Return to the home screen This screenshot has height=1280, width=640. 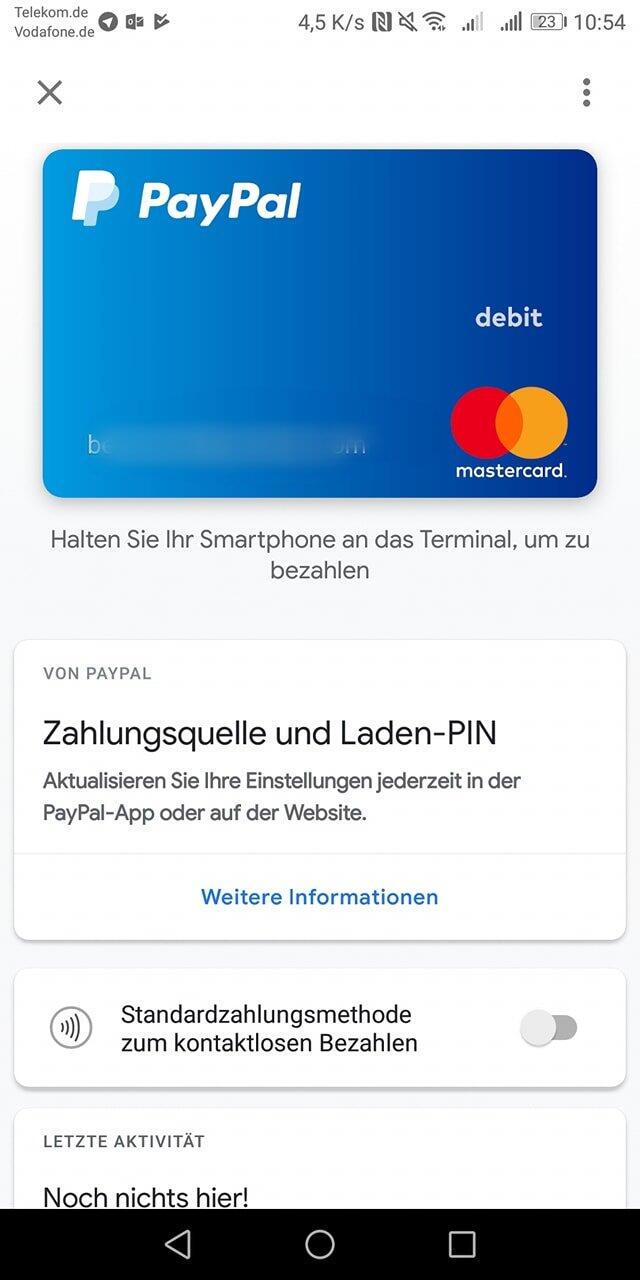tap(320, 1244)
